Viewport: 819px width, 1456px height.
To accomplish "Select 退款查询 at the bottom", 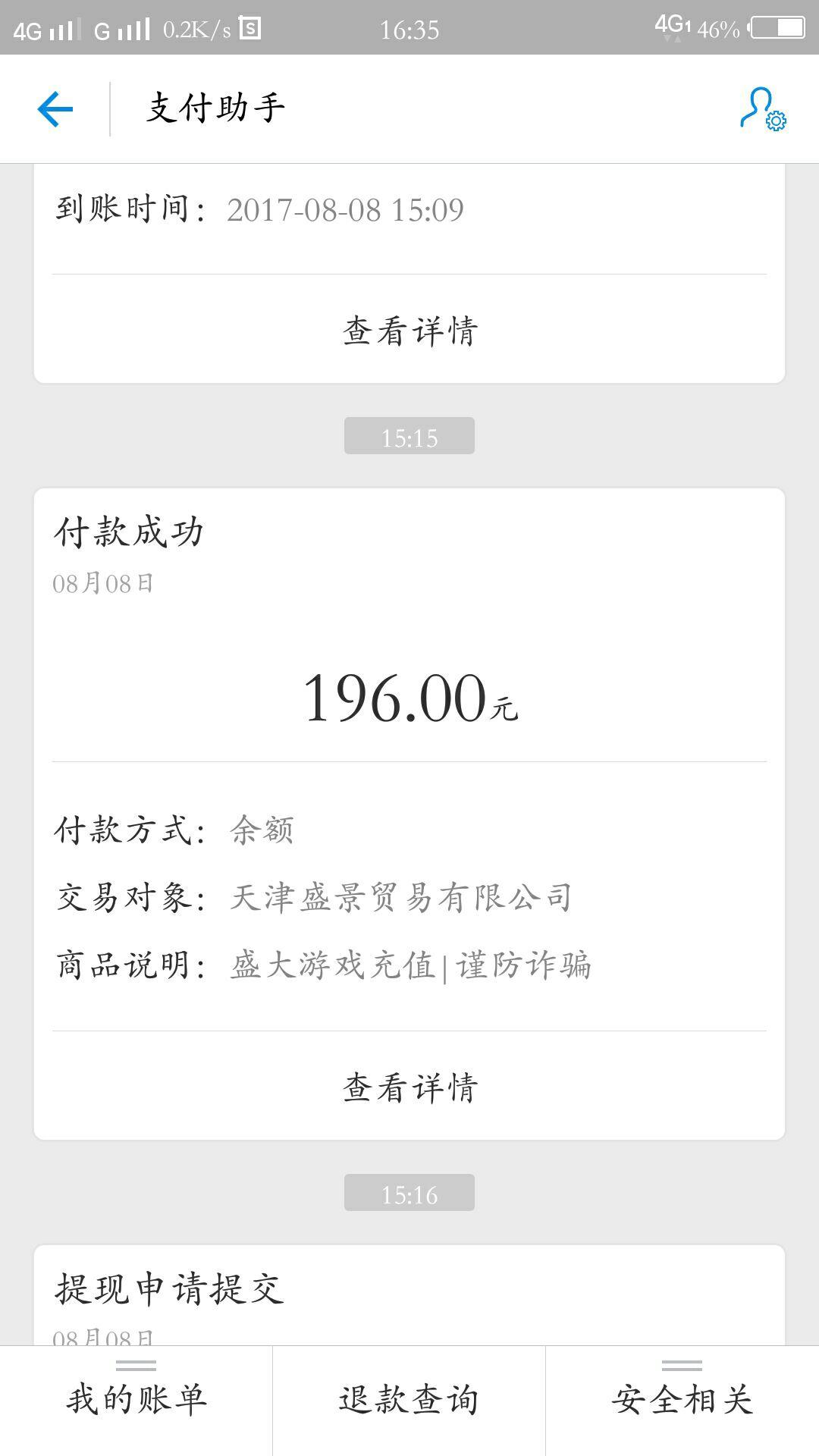I will click(409, 1400).
